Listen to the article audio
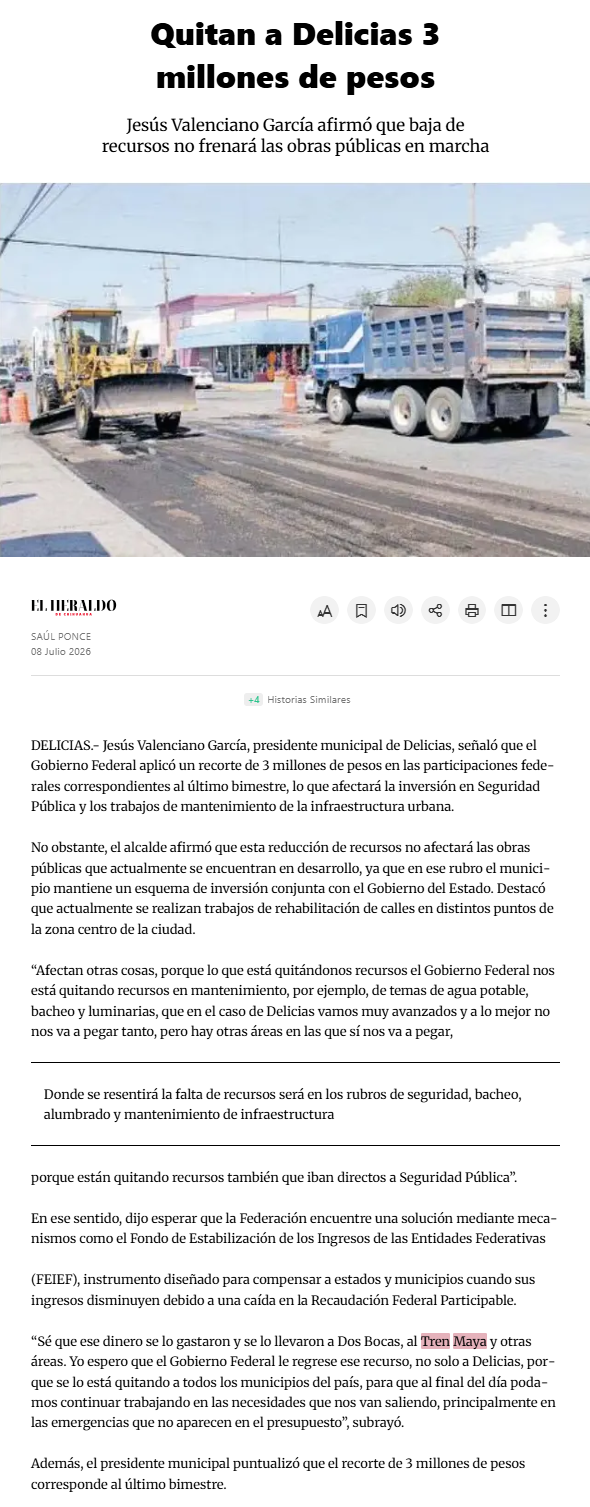 pyautogui.click(x=398, y=610)
